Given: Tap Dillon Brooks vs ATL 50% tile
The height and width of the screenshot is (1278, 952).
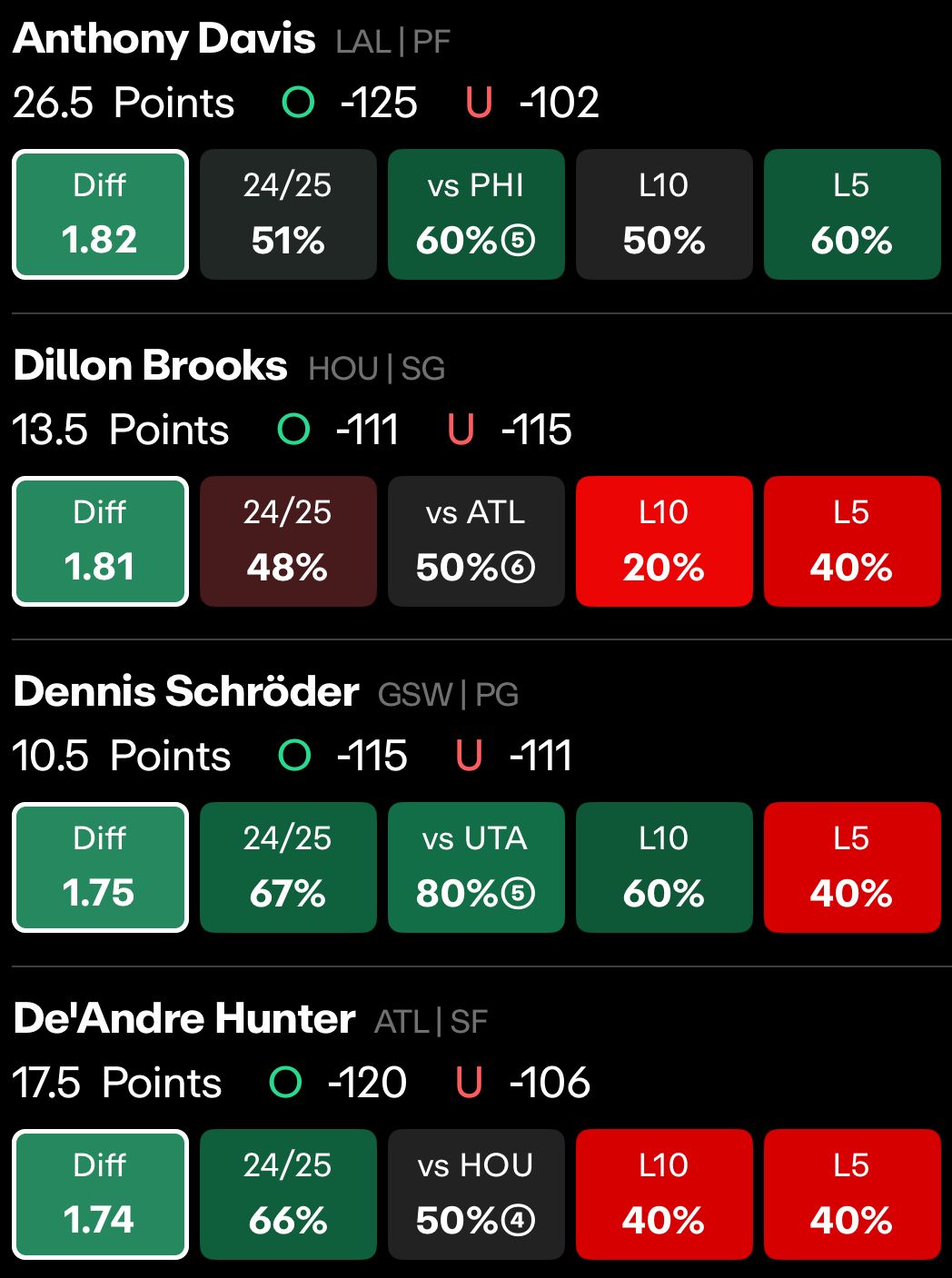Looking at the screenshot, I should [476, 541].
